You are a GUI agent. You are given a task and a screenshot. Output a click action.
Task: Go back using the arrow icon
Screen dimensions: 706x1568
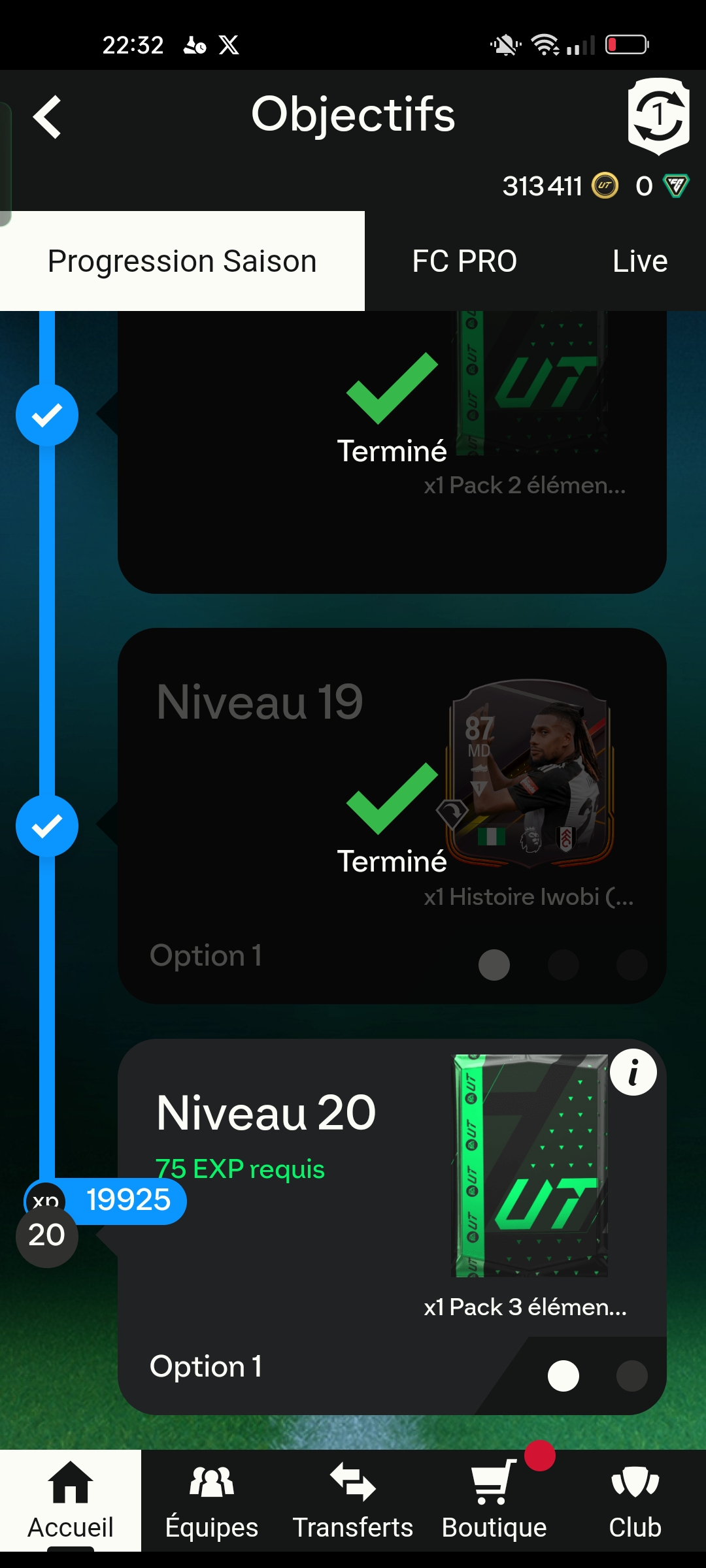(x=47, y=118)
